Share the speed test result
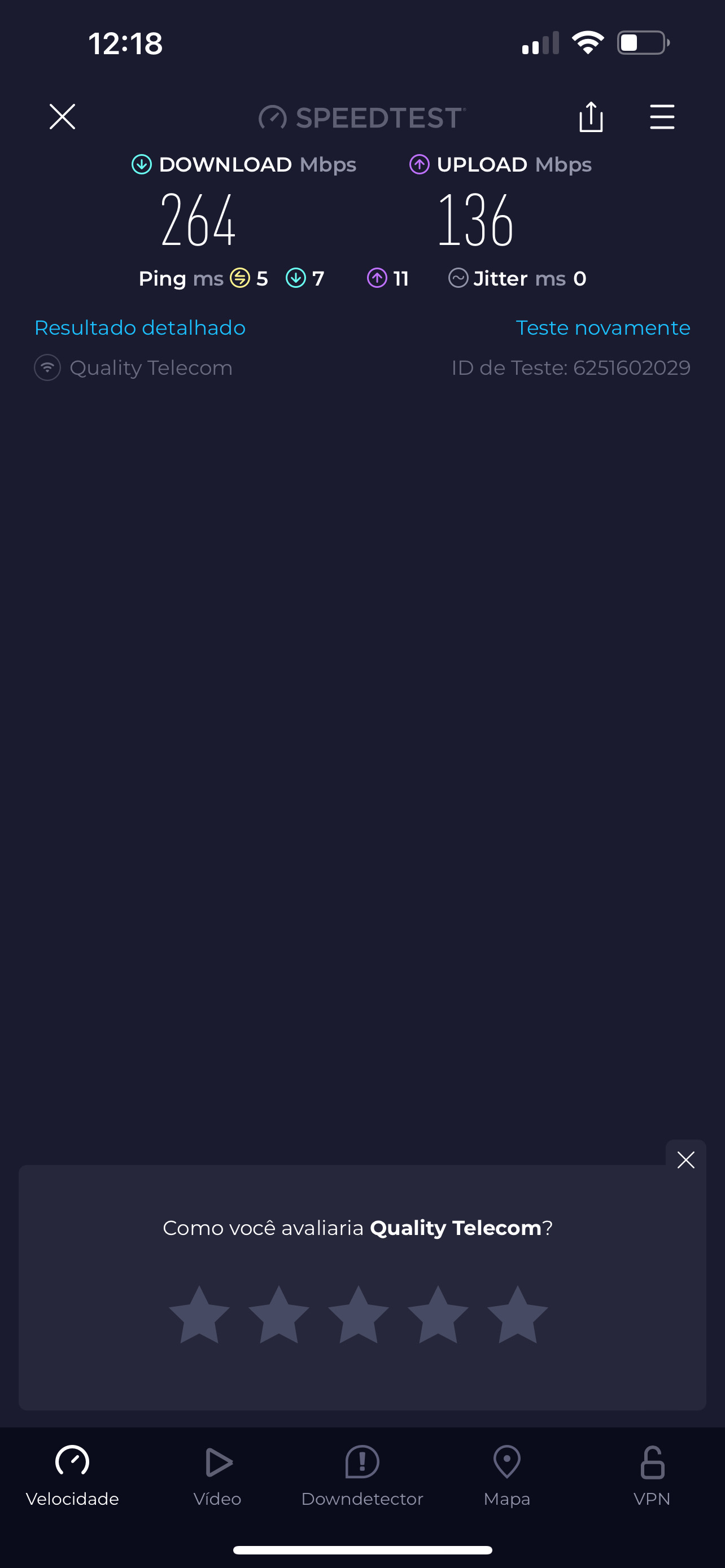The image size is (725, 1568). [591, 116]
